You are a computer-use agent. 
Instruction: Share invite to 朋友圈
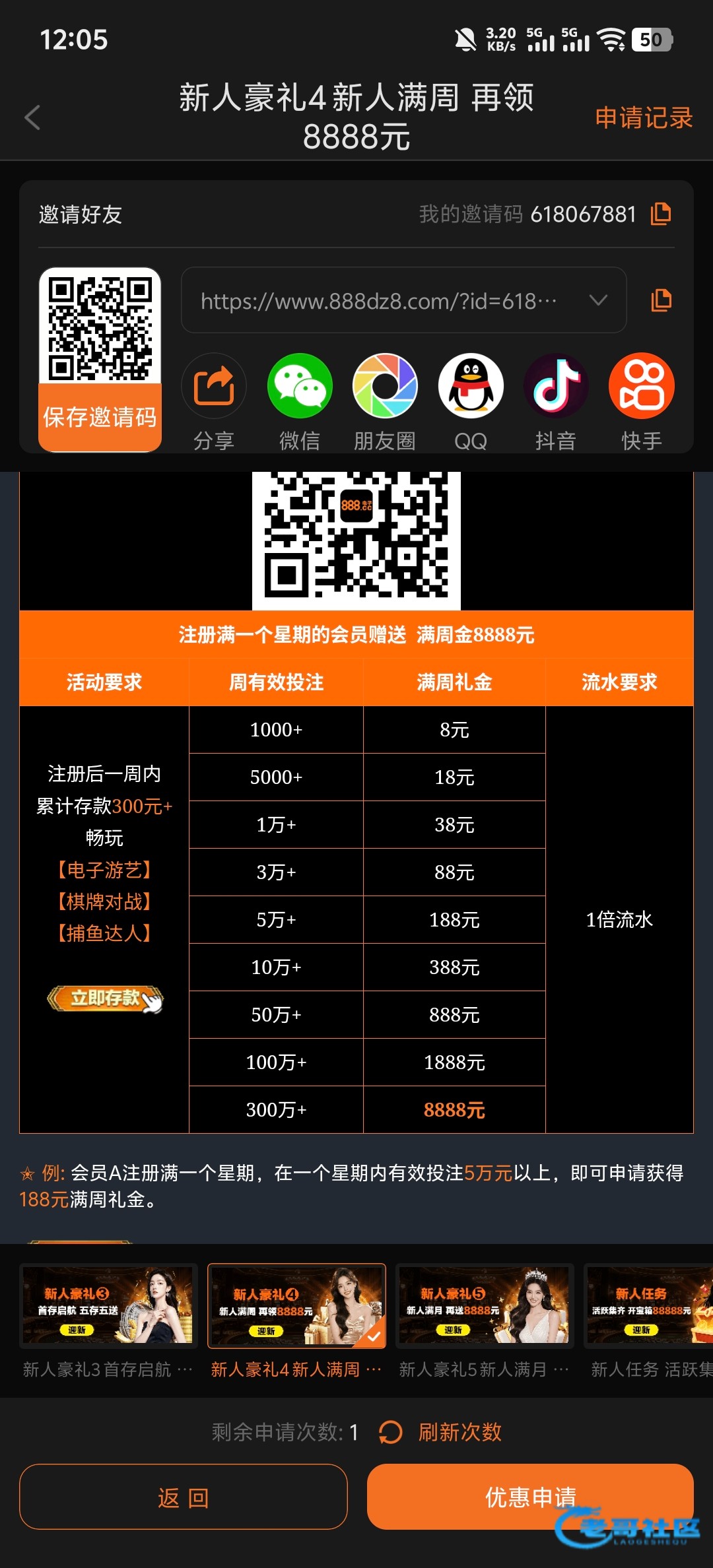tap(385, 387)
